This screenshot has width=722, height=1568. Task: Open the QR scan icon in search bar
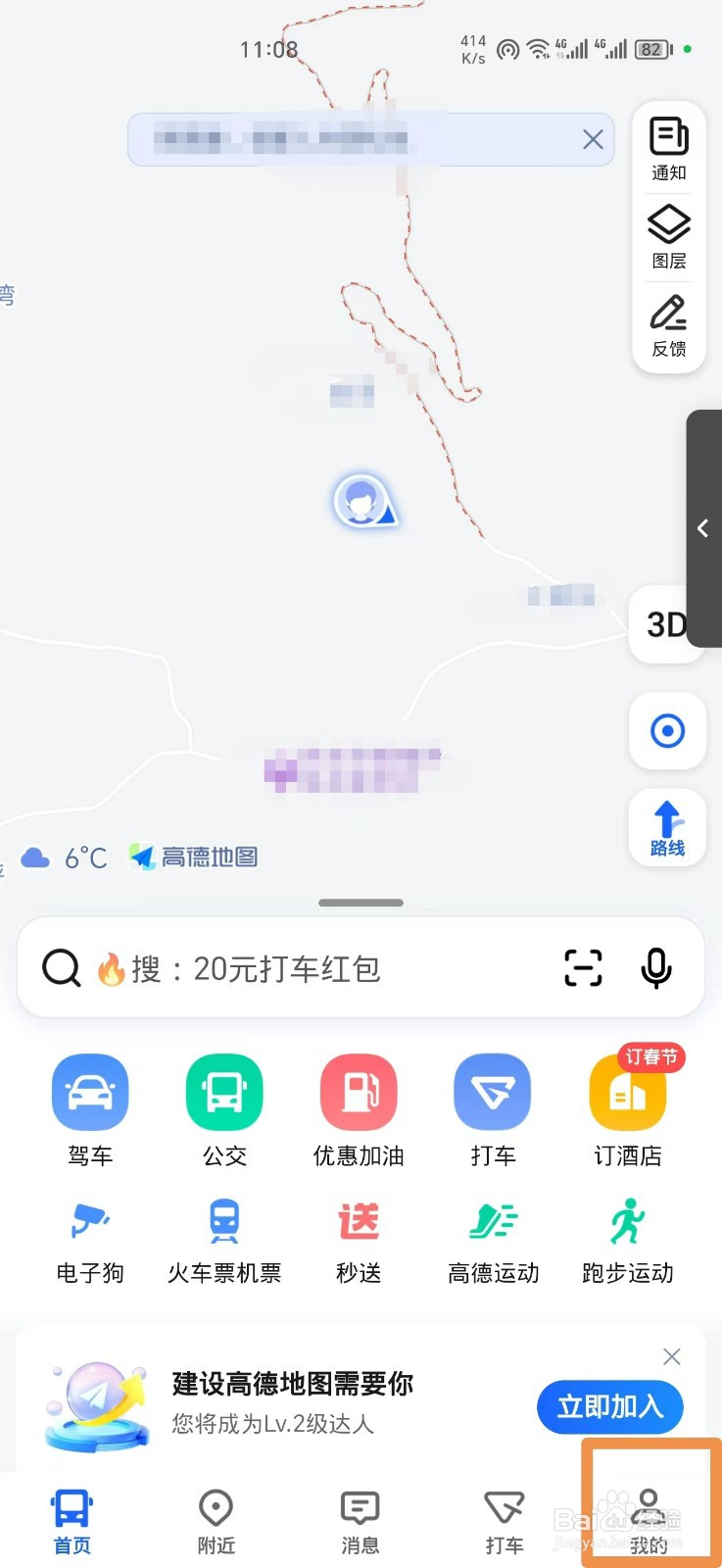click(582, 968)
